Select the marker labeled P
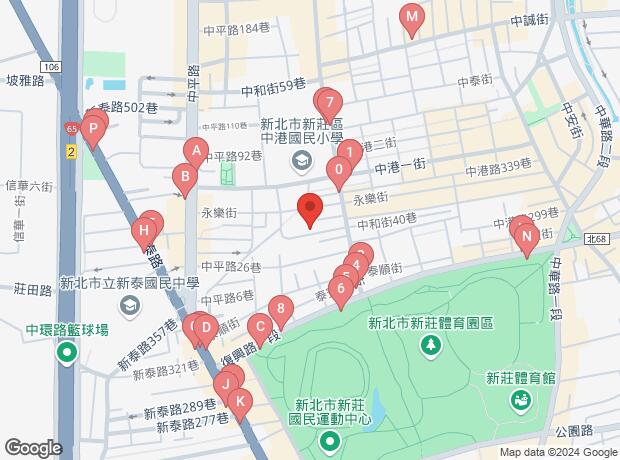620x460 pixels. point(92,129)
